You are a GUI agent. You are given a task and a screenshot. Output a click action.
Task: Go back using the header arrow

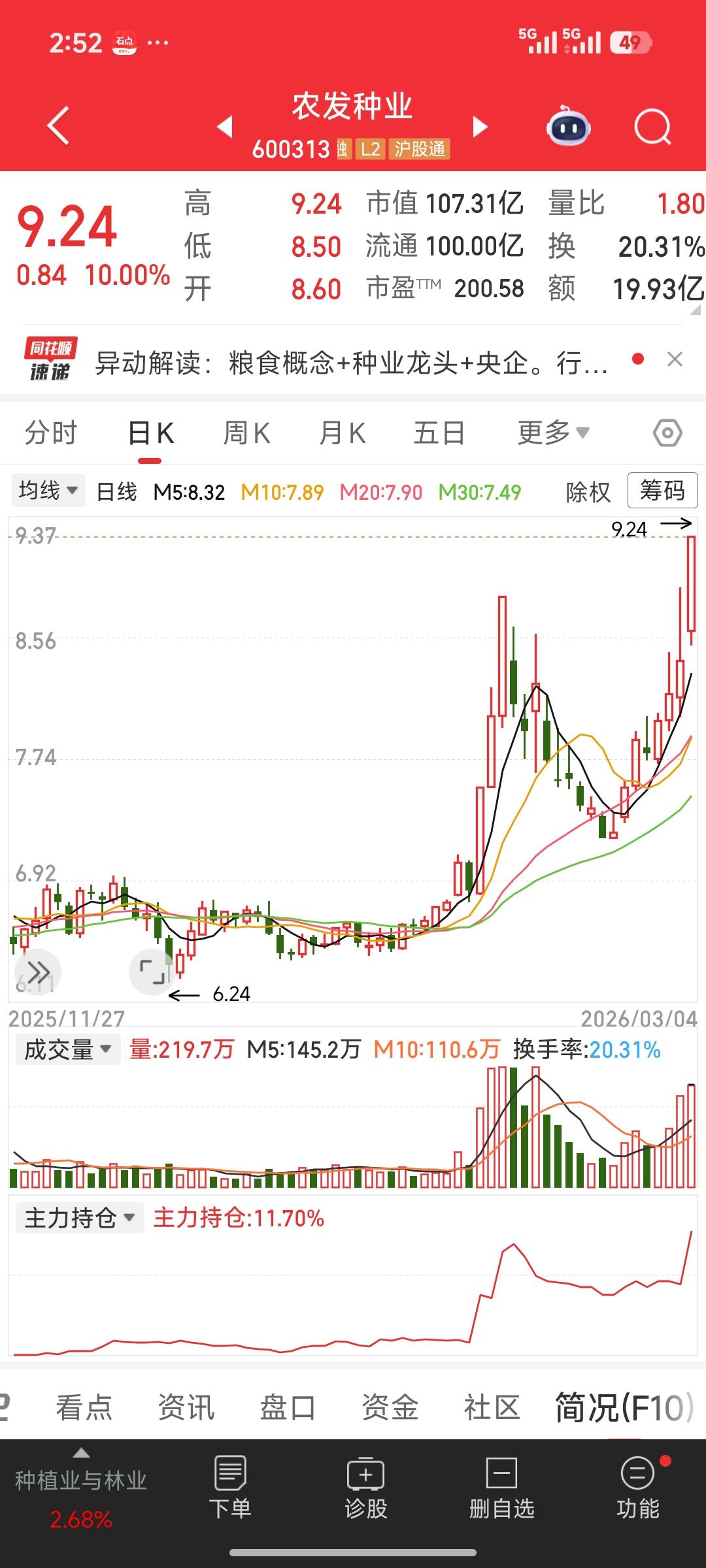[58, 125]
